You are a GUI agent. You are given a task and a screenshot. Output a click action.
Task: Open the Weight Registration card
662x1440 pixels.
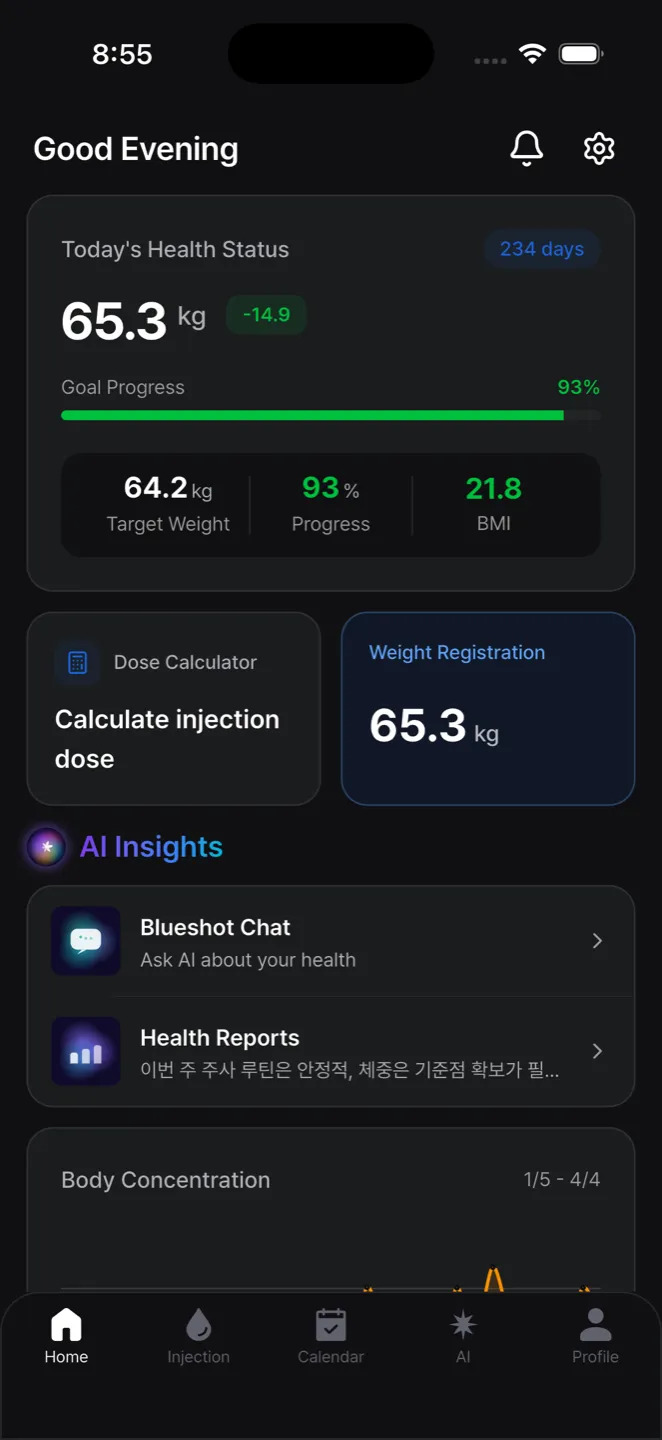488,709
